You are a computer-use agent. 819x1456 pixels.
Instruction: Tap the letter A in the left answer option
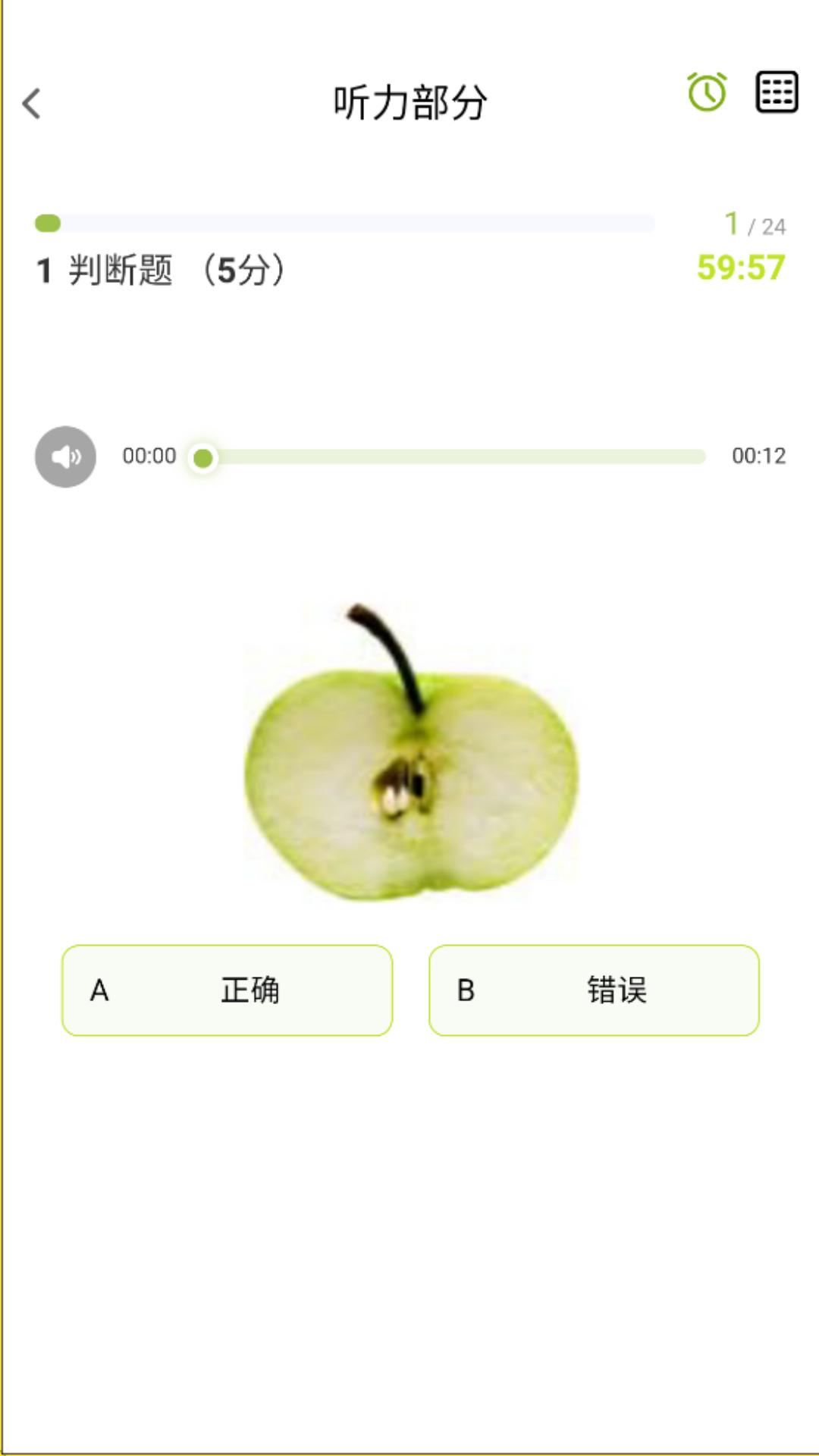pyautogui.click(x=99, y=990)
